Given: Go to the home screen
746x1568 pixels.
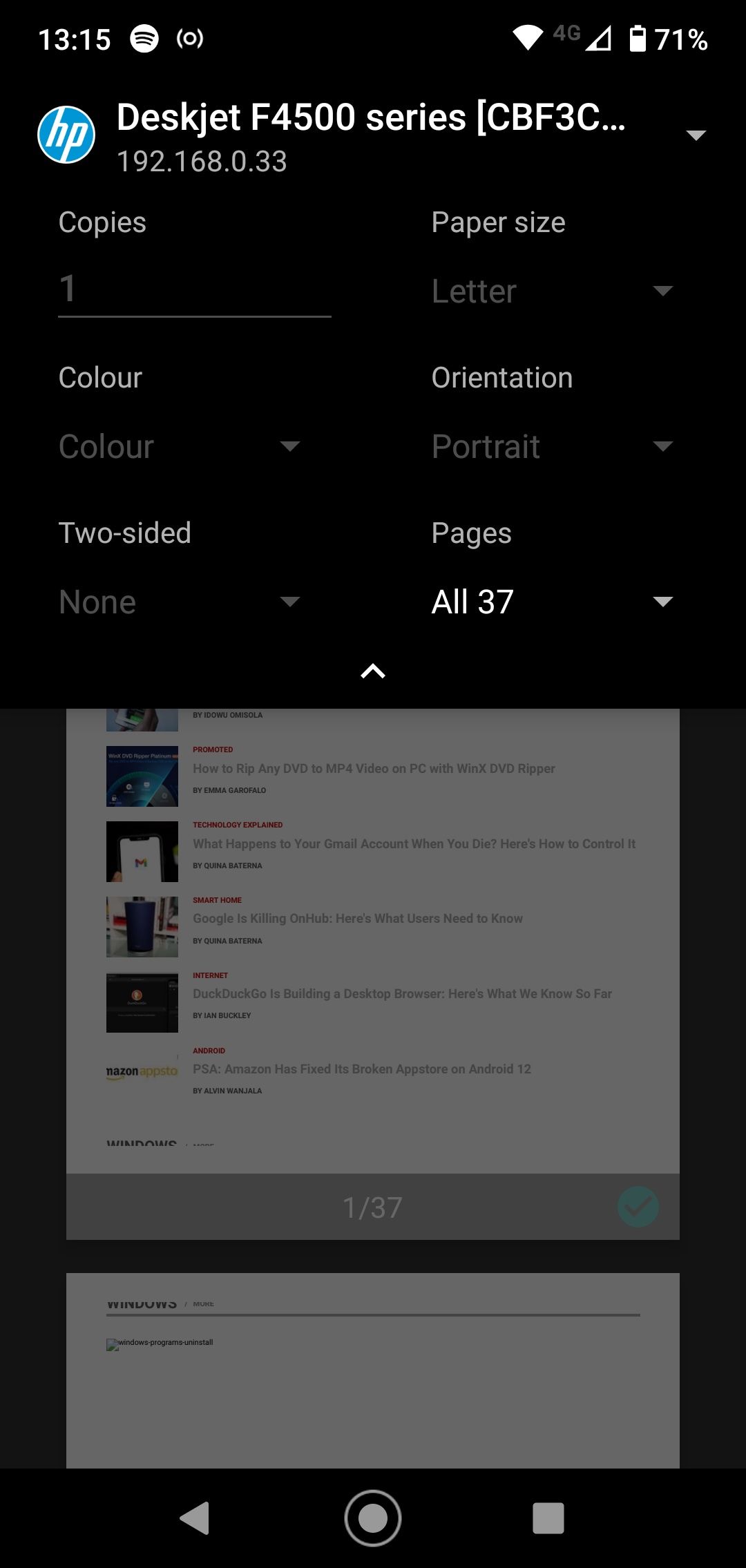Looking at the screenshot, I should pos(373,1518).
